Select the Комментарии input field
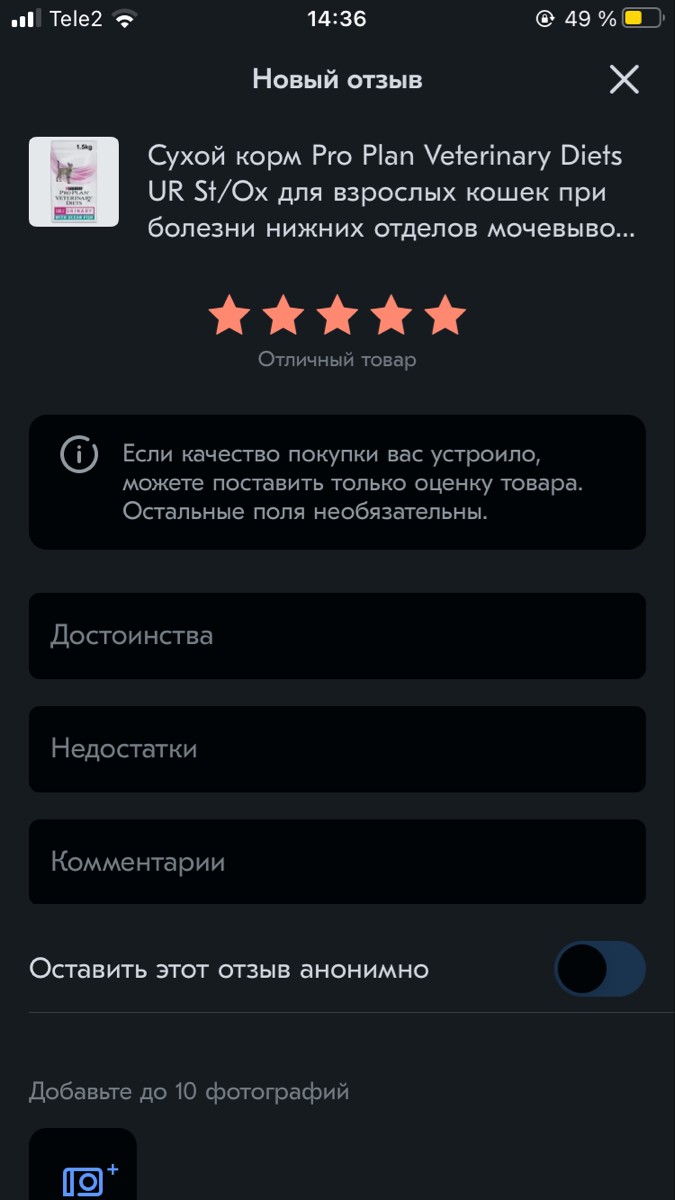675x1200 pixels. click(337, 862)
